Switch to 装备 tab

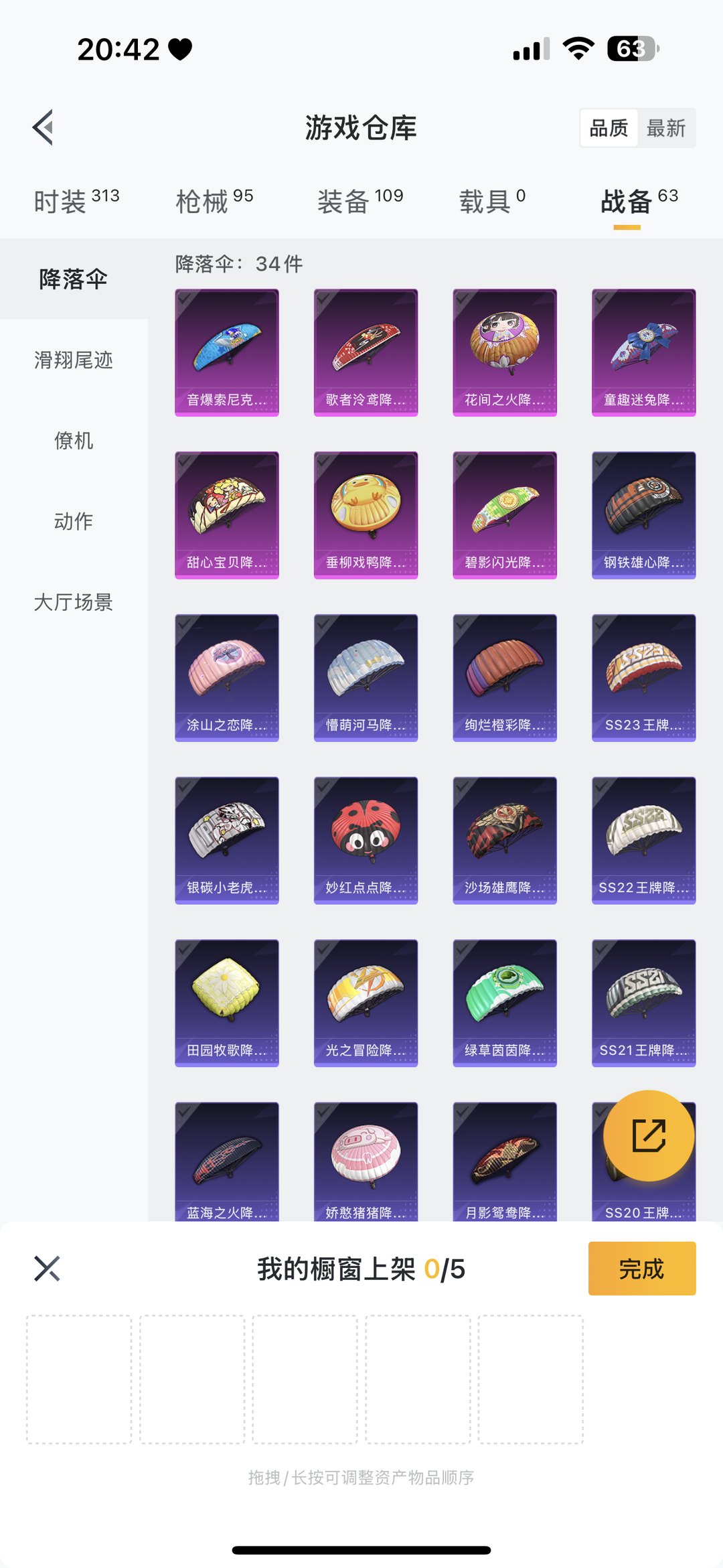click(x=360, y=200)
